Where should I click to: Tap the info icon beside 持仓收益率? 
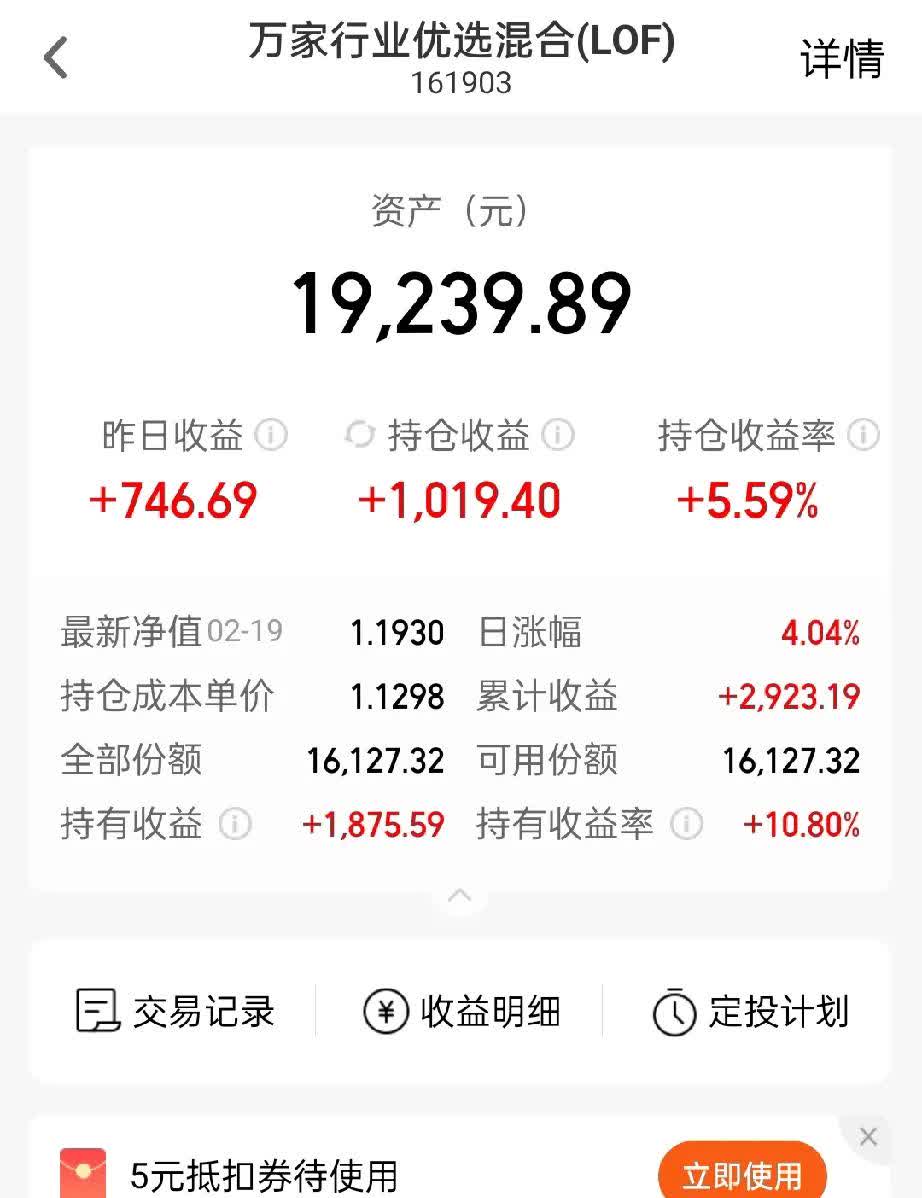point(861,435)
